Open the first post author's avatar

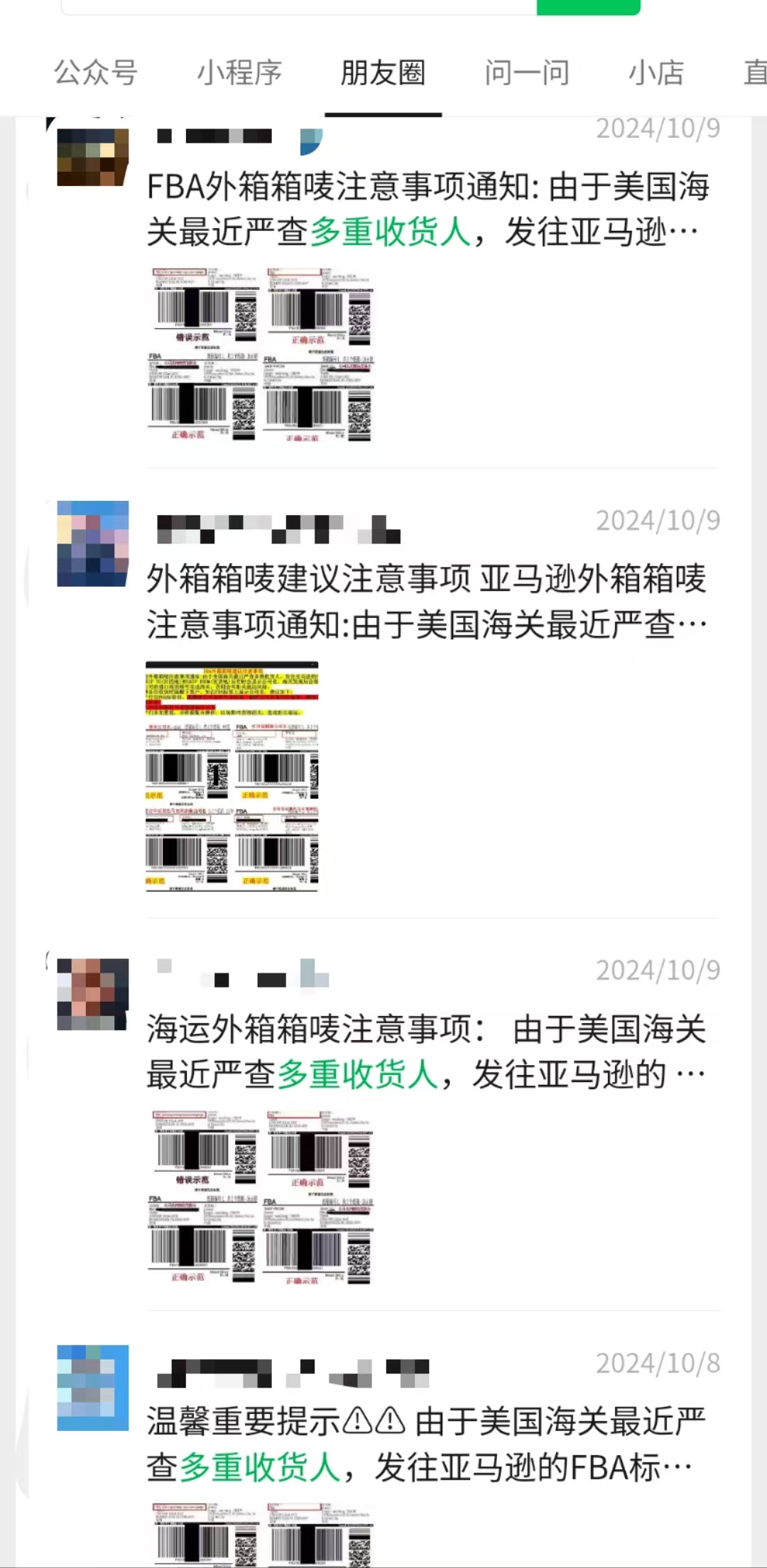93,156
